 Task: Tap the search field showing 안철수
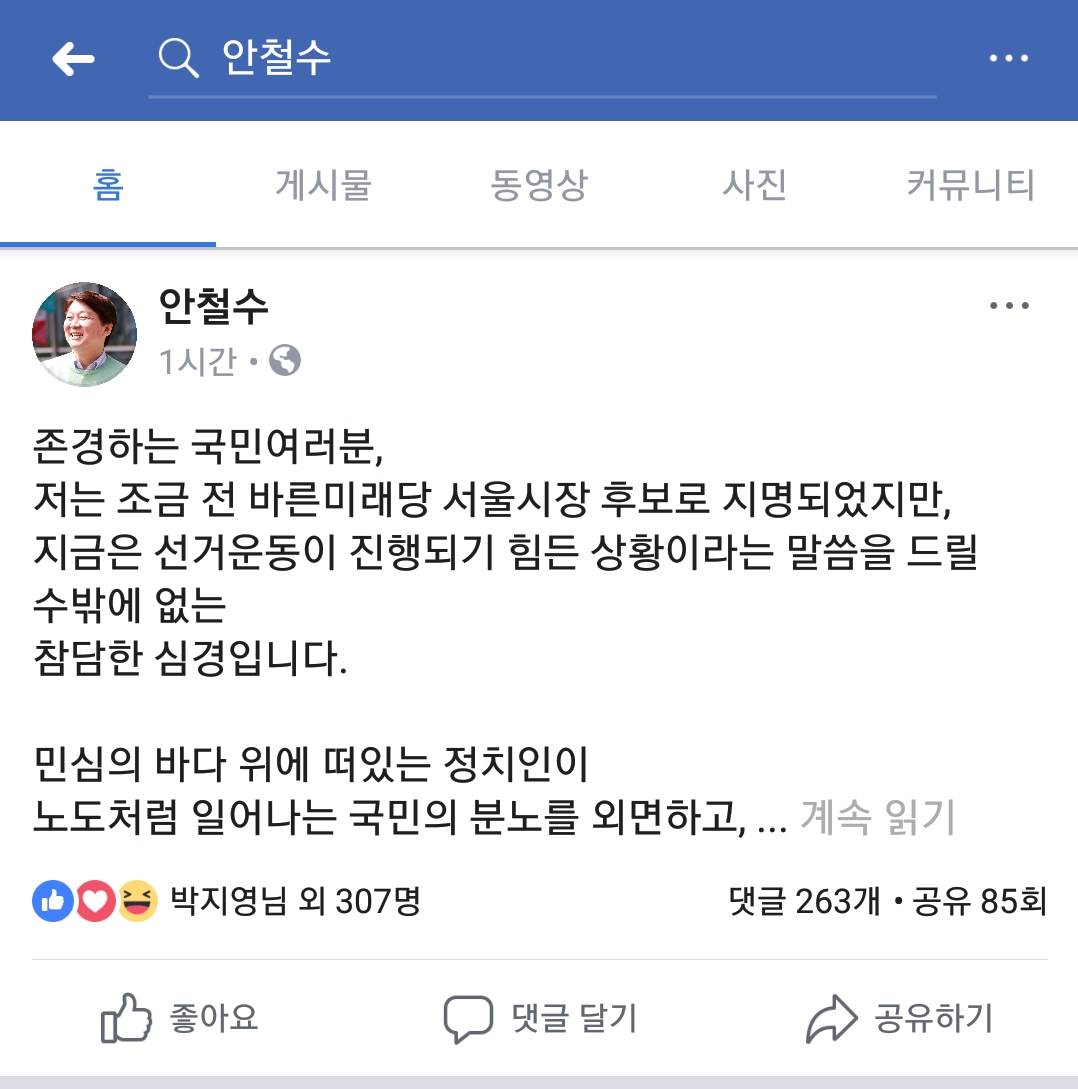pyautogui.click(x=540, y=60)
